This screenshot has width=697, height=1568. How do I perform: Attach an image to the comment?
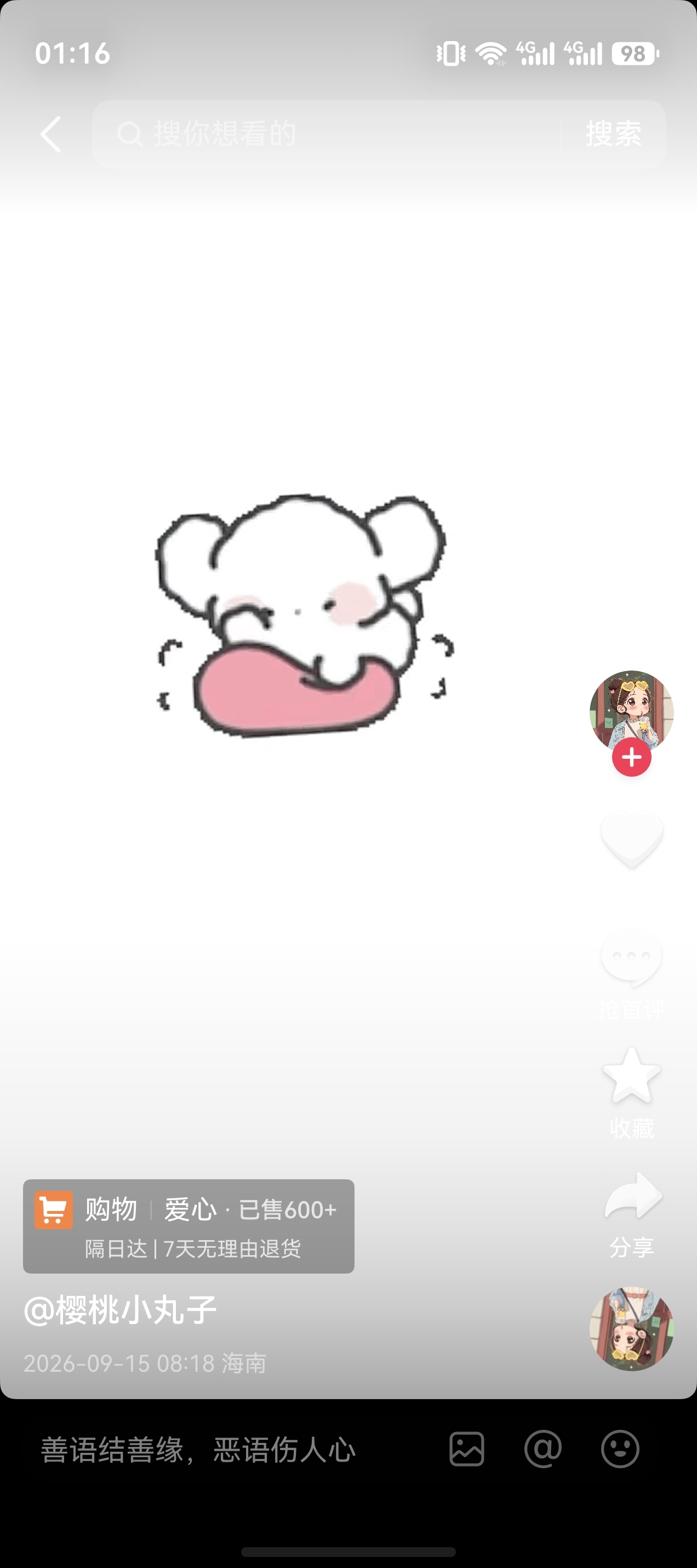coord(467,1450)
